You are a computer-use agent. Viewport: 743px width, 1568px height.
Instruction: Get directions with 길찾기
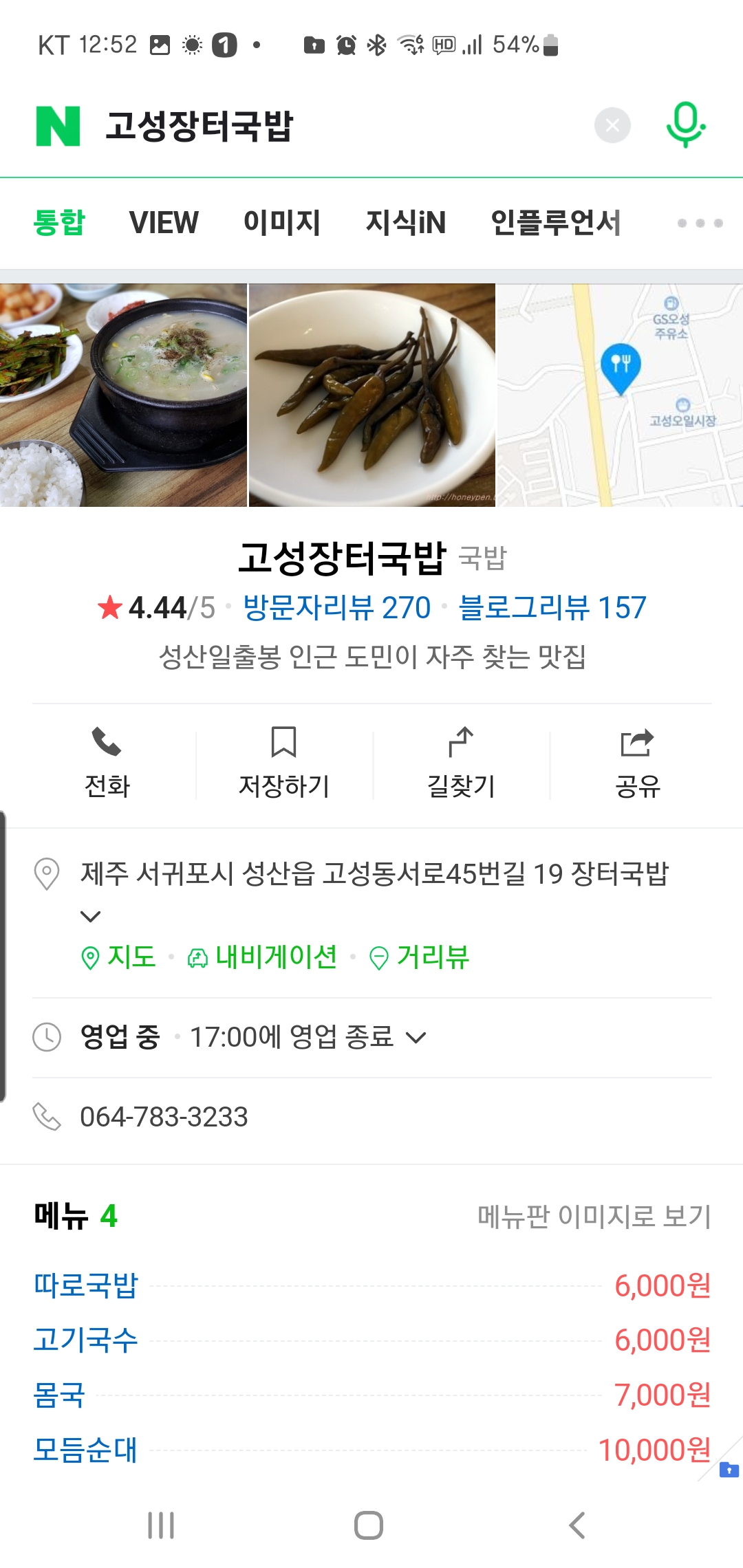pos(461,763)
